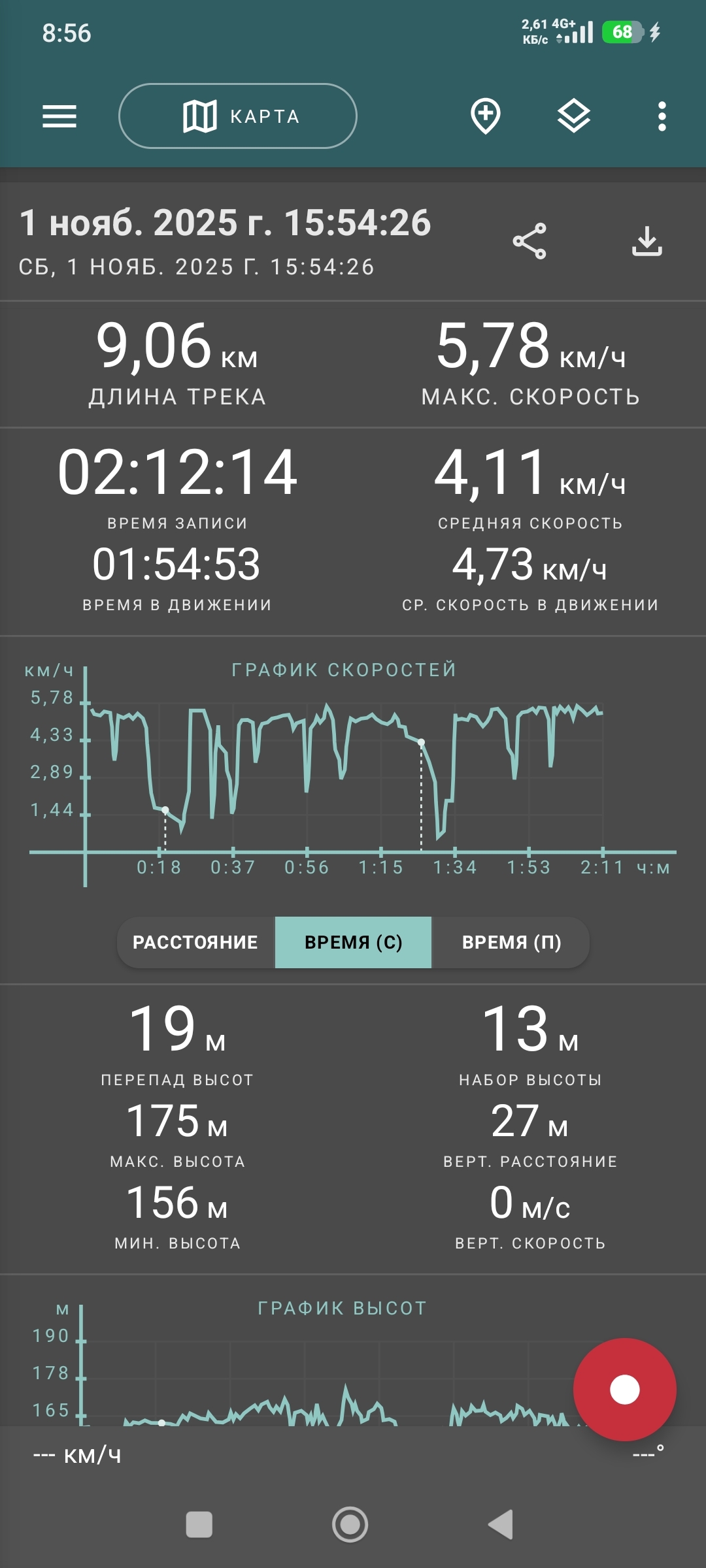Switch to the Карта map view
This screenshot has width=706, height=1568.
[x=238, y=116]
